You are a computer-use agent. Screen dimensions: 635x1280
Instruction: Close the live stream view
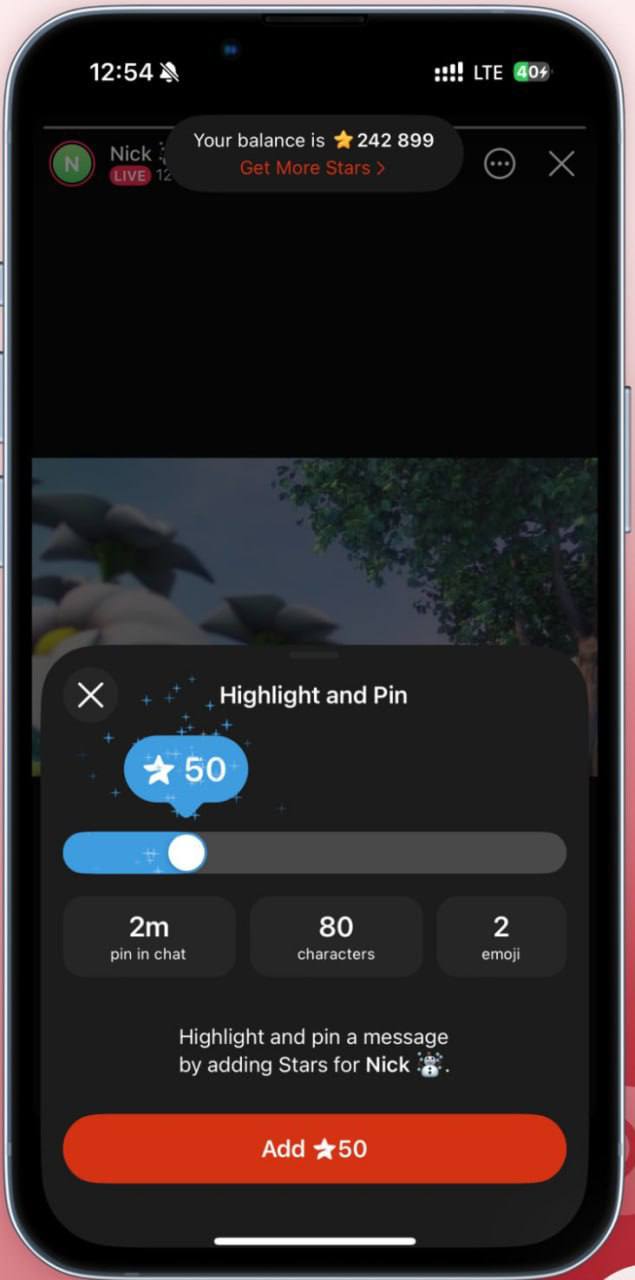point(562,164)
